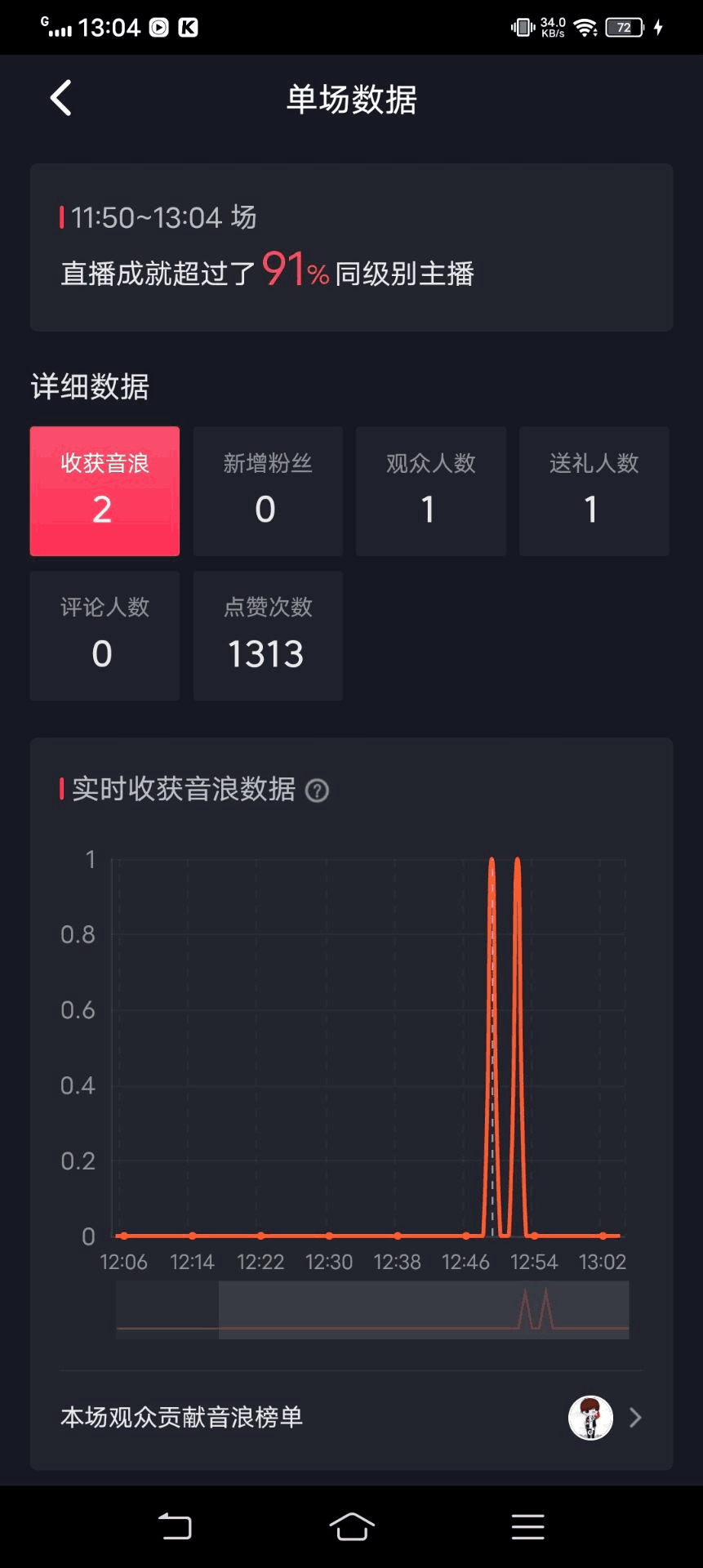The height and width of the screenshot is (1568, 703).
Task: Select the 点赞次数 data card
Action: coord(268,635)
